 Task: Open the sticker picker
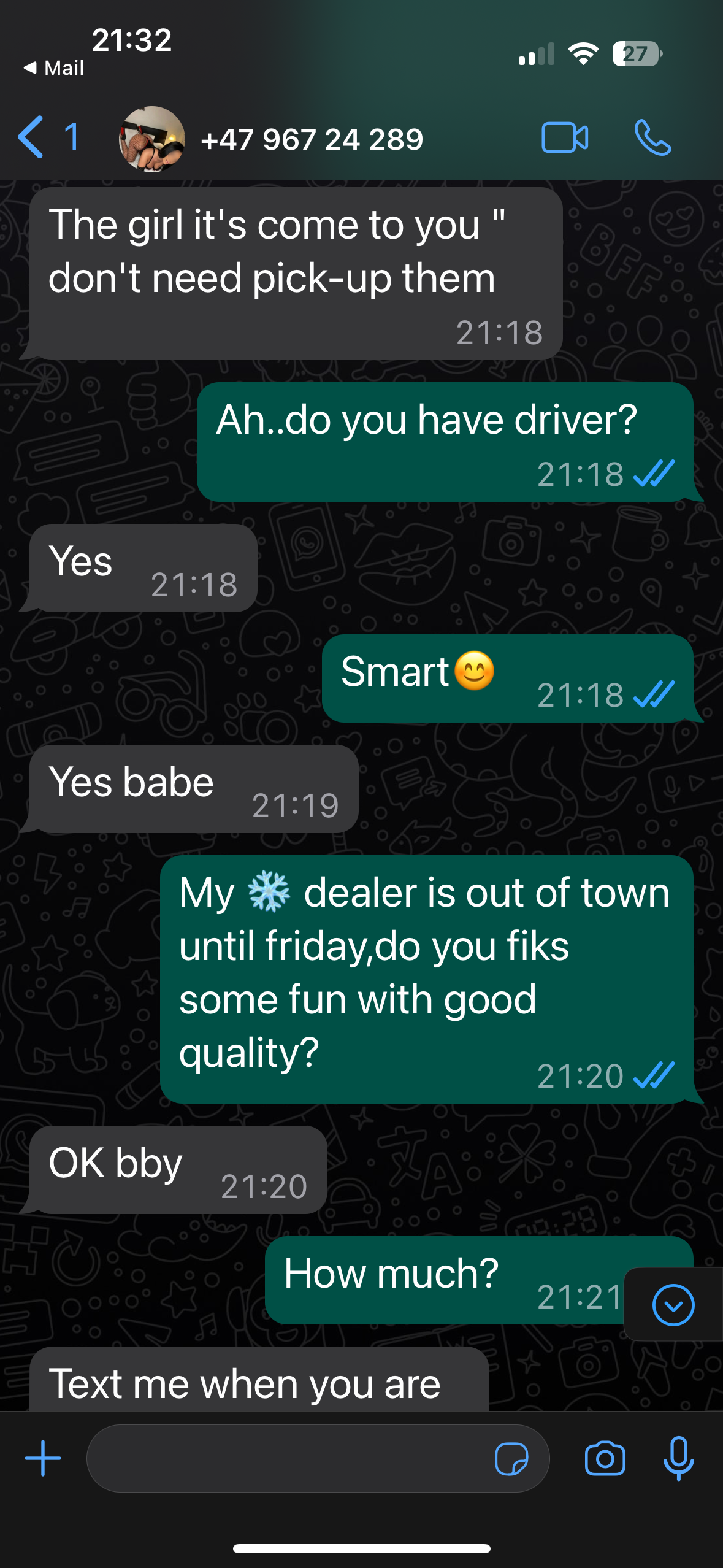pos(511,1458)
